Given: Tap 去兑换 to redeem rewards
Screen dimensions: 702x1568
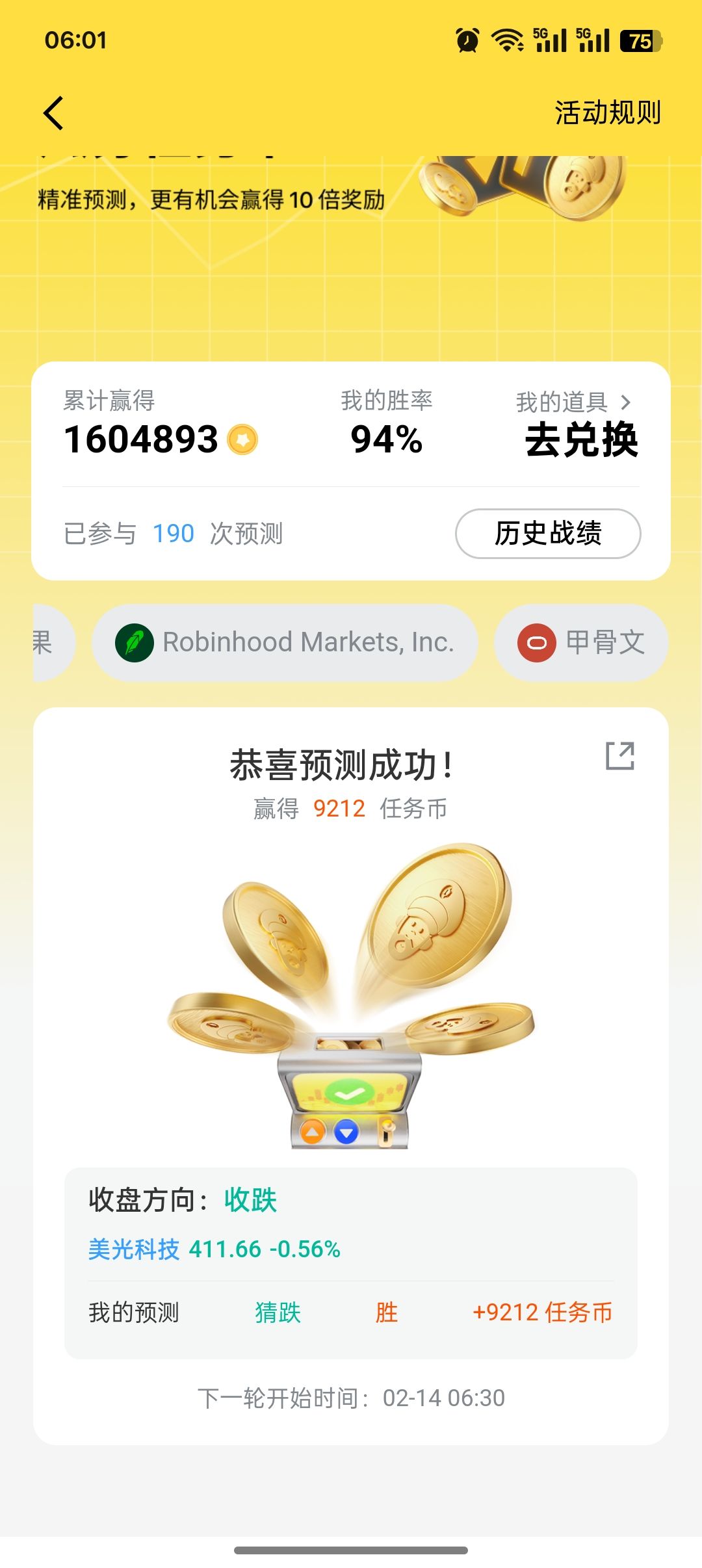Looking at the screenshot, I should coord(581,440).
